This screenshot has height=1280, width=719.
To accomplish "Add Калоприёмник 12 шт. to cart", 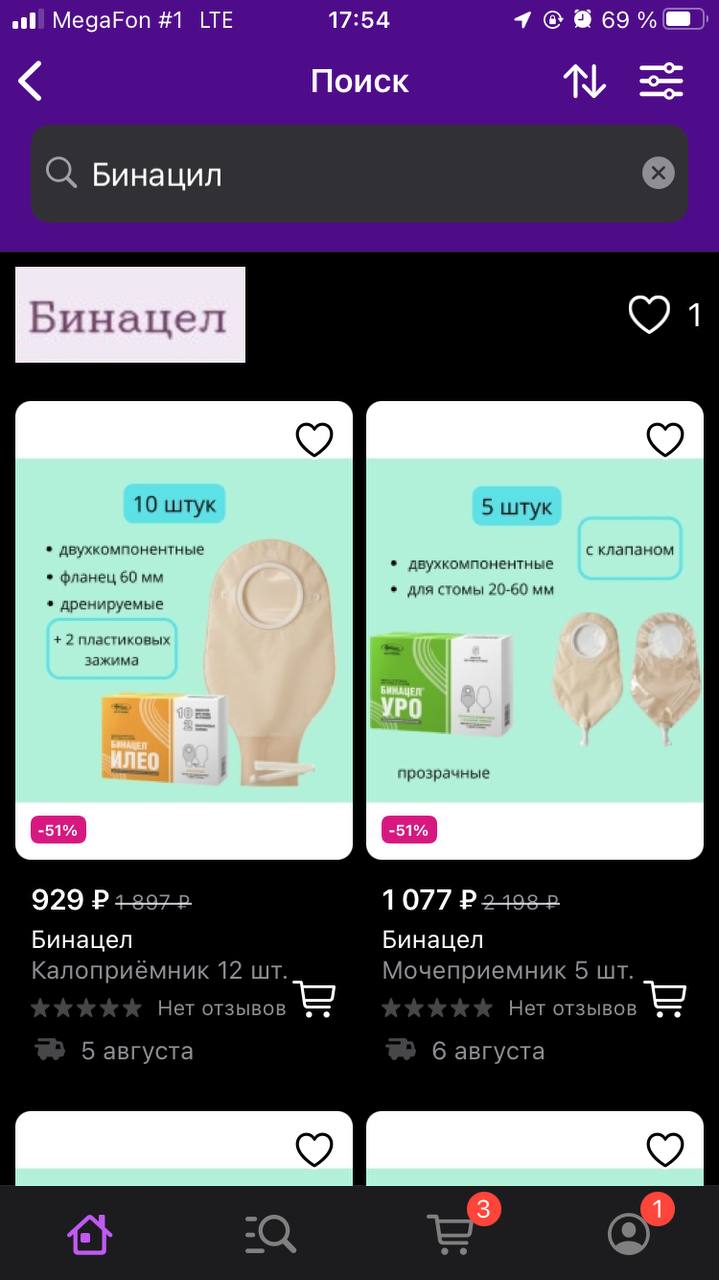I will pyautogui.click(x=314, y=998).
